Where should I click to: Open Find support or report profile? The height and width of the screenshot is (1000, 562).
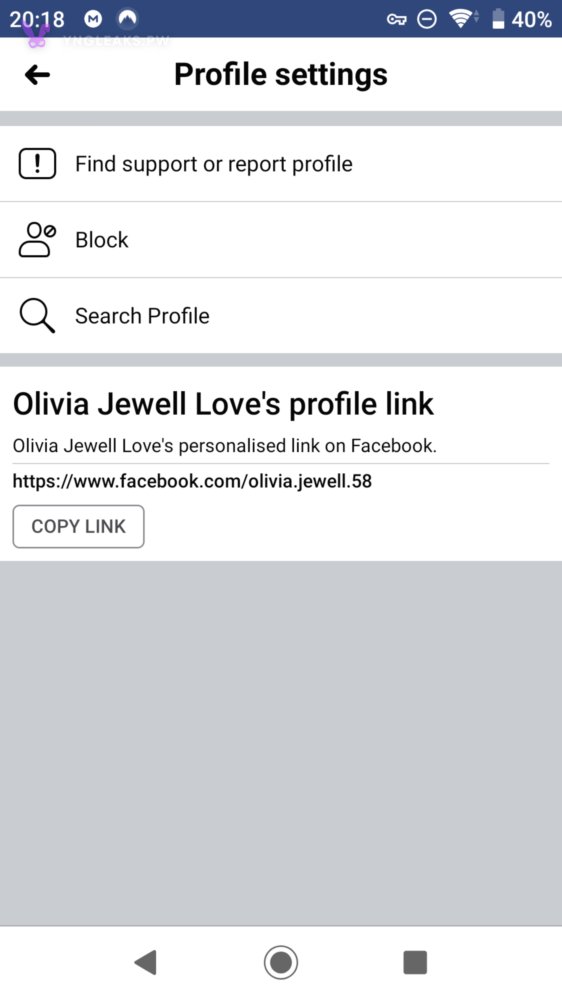[281, 164]
